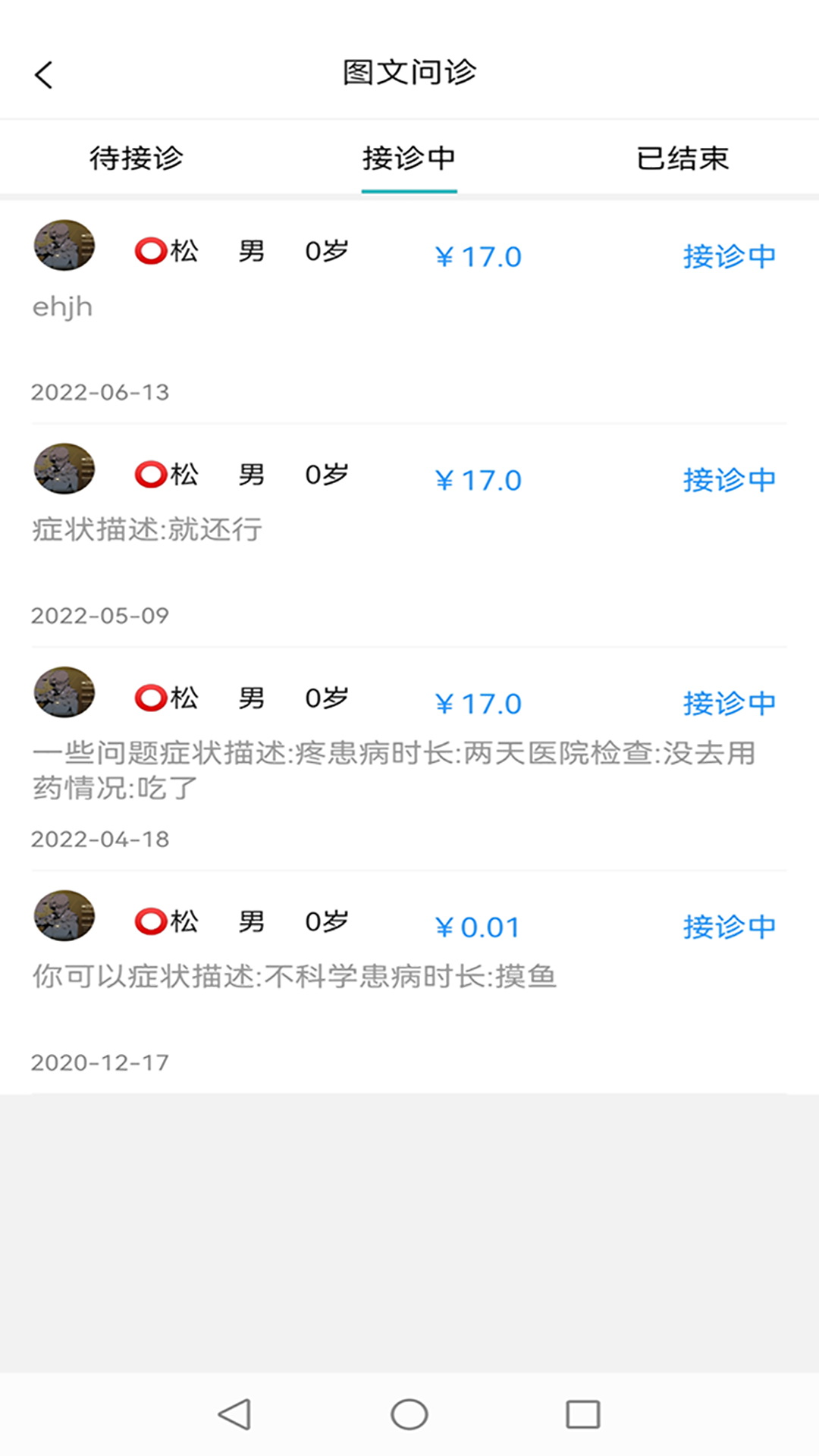Open the avatar of the 2022-04-18 consultation
This screenshot has width=819, height=1456.
(64, 692)
